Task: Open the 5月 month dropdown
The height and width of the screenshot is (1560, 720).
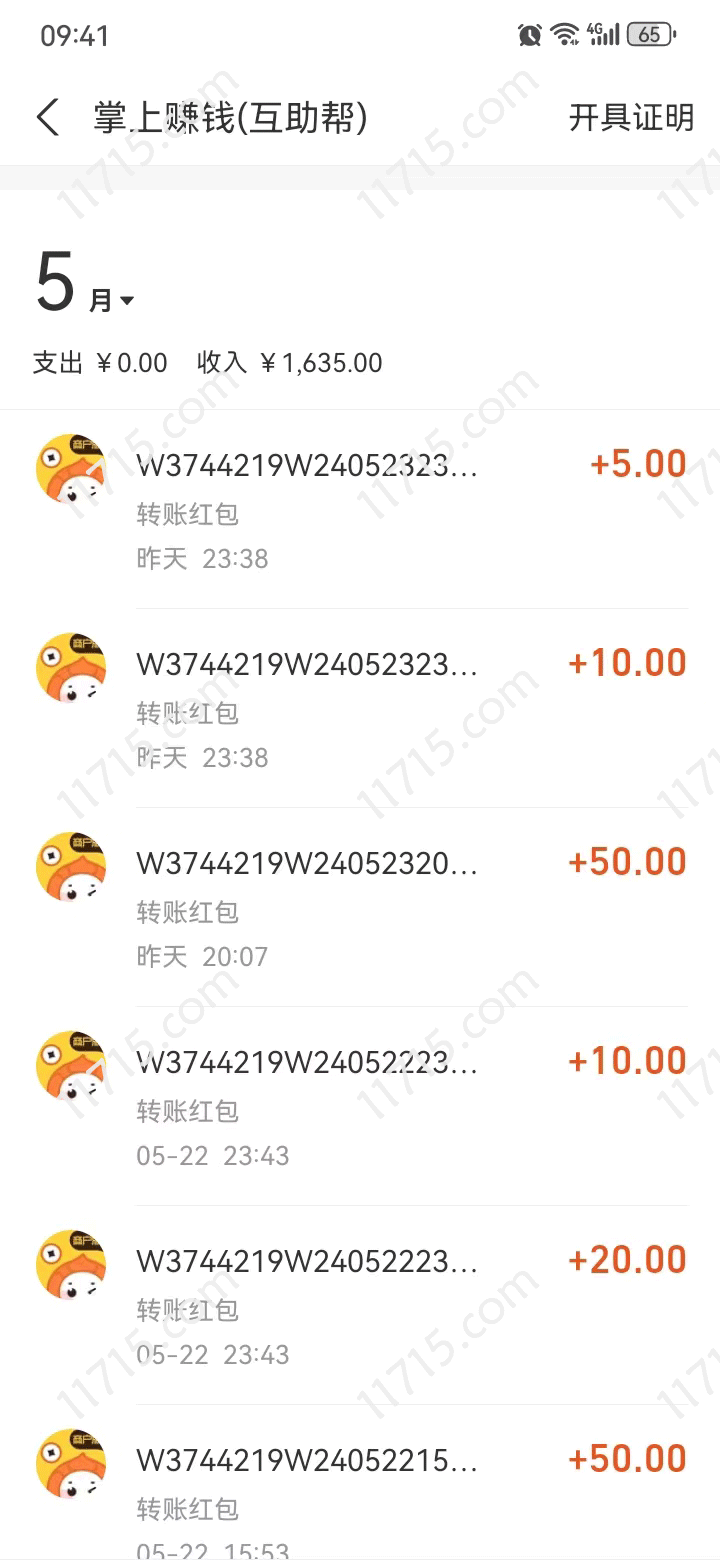Action: [110, 298]
